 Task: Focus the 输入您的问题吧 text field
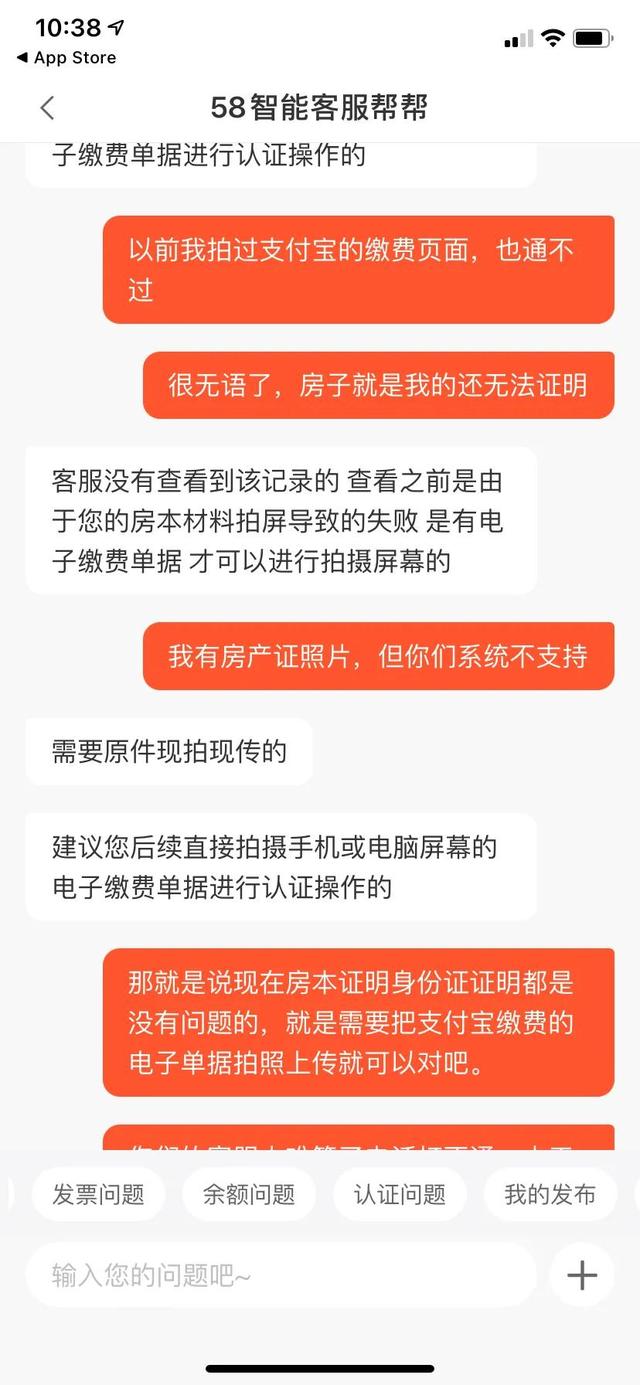(280, 1275)
